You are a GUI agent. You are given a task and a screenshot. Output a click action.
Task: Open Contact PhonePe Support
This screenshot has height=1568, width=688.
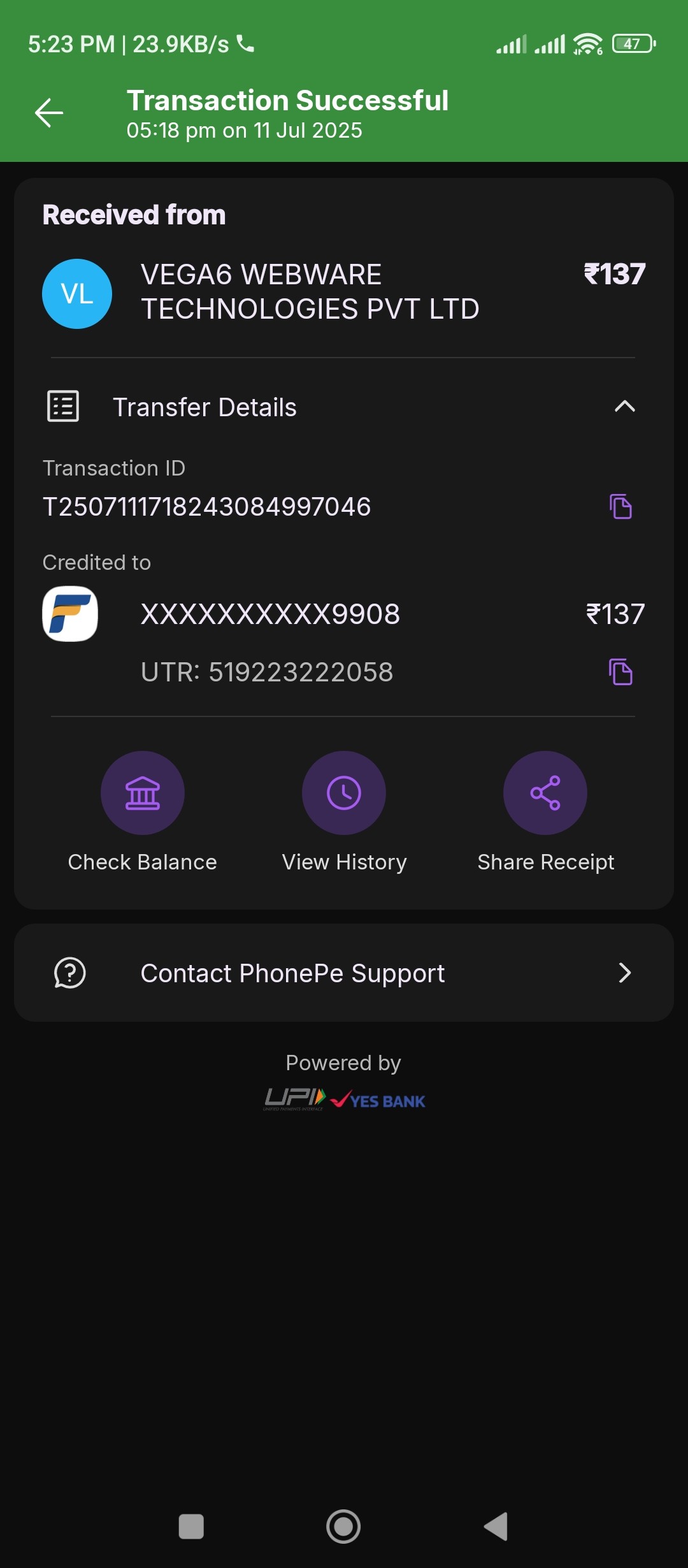[344, 973]
